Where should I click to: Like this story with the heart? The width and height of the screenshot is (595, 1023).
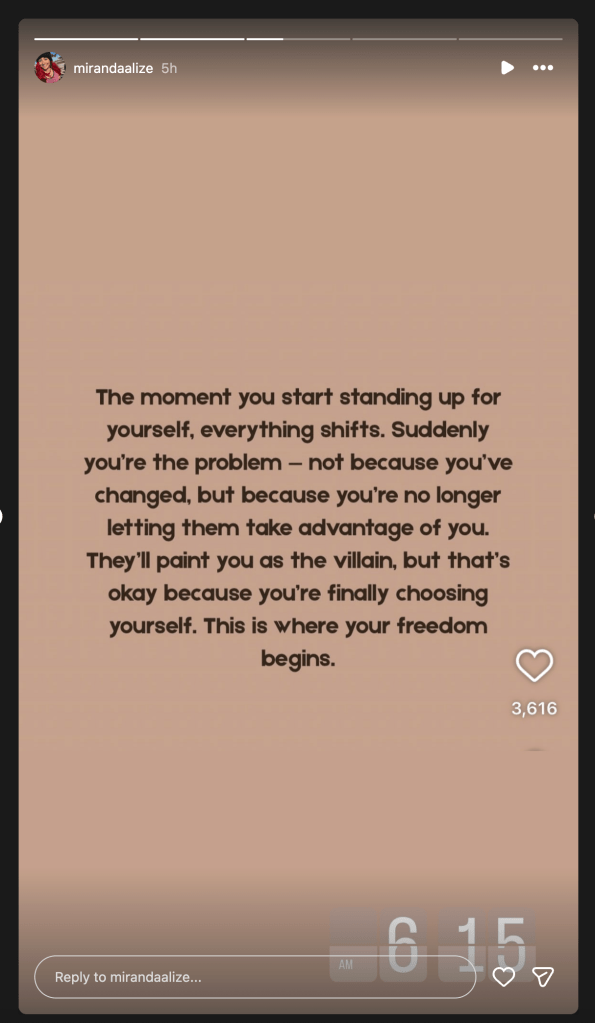point(504,977)
